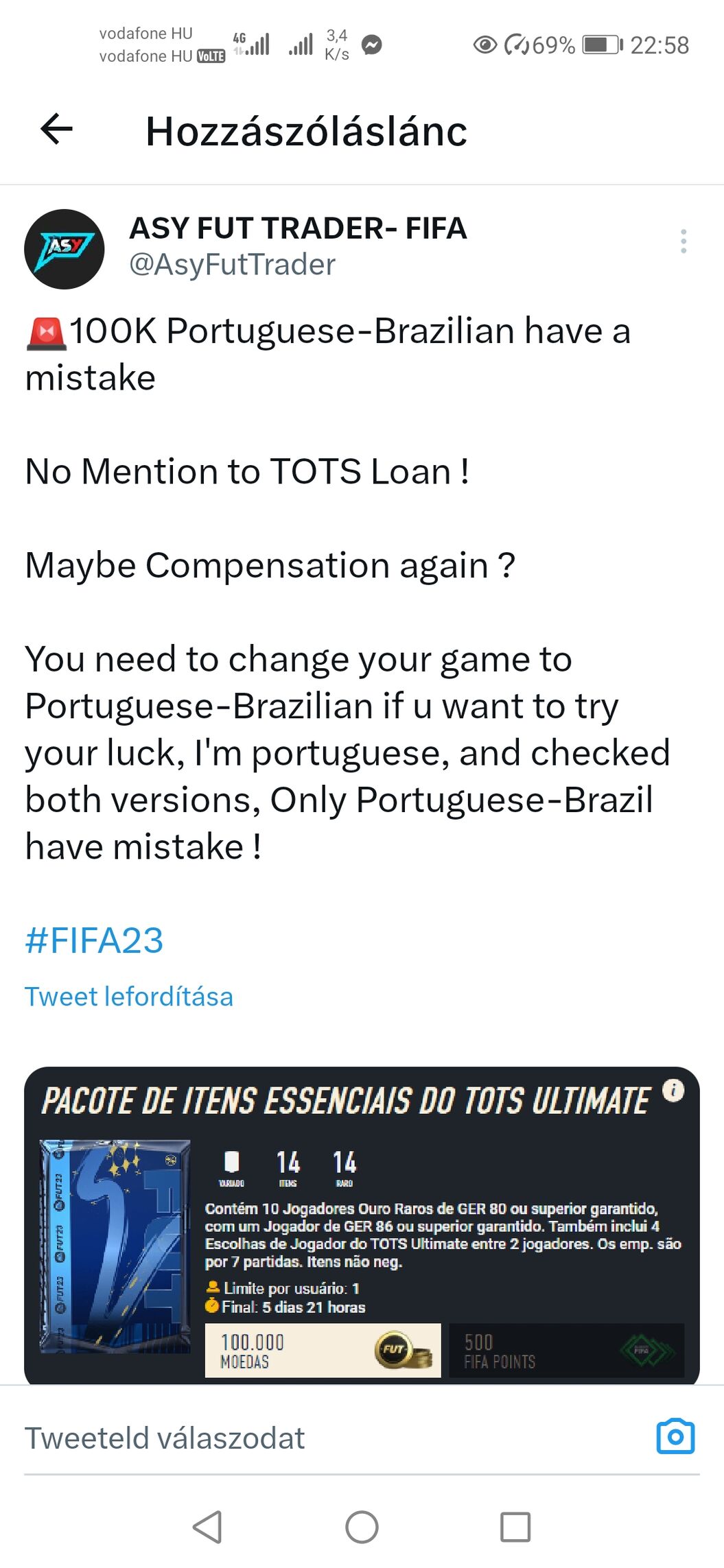
Task: Tap the system home button
Action: [362, 1527]
